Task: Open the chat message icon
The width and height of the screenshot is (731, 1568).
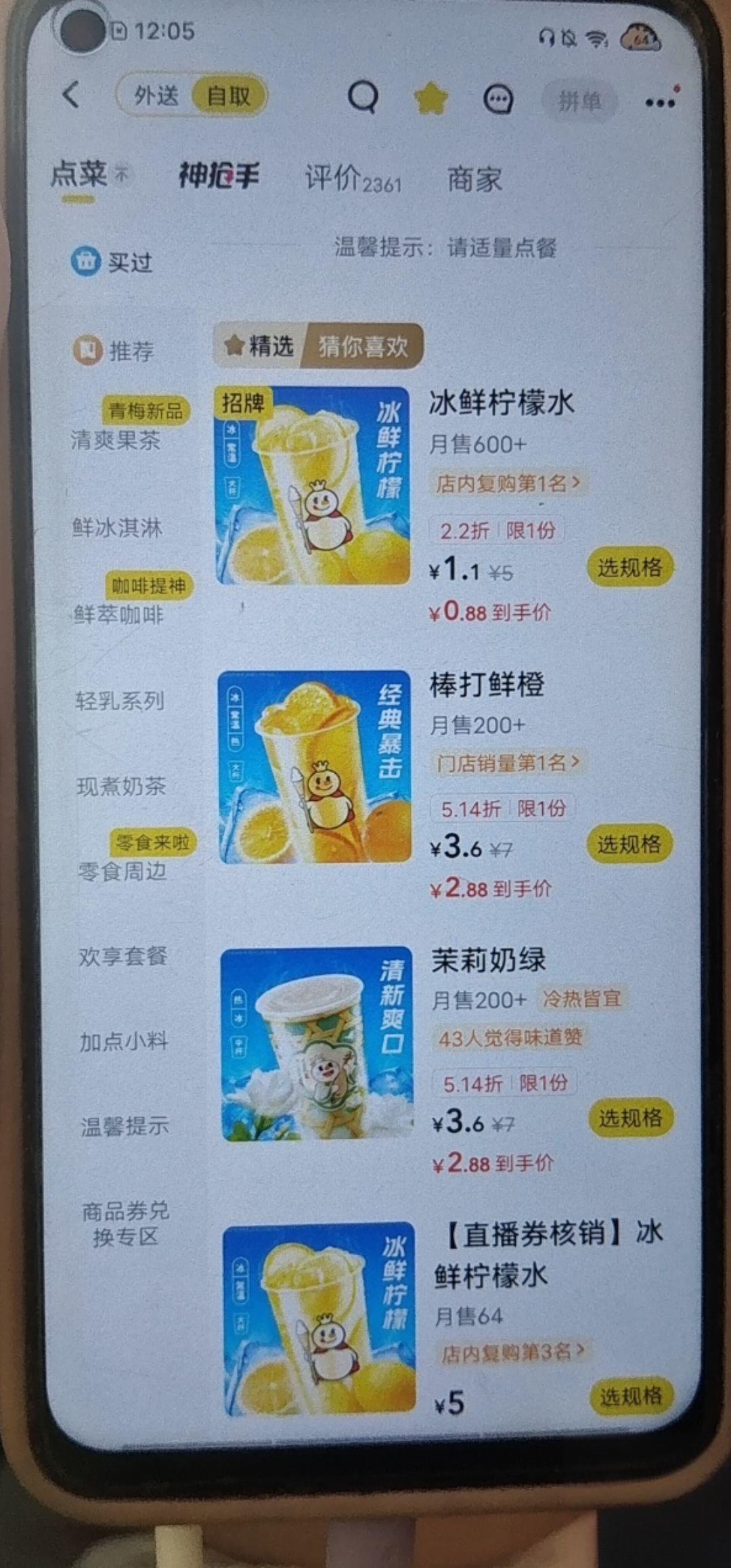Action: point(498,101)
